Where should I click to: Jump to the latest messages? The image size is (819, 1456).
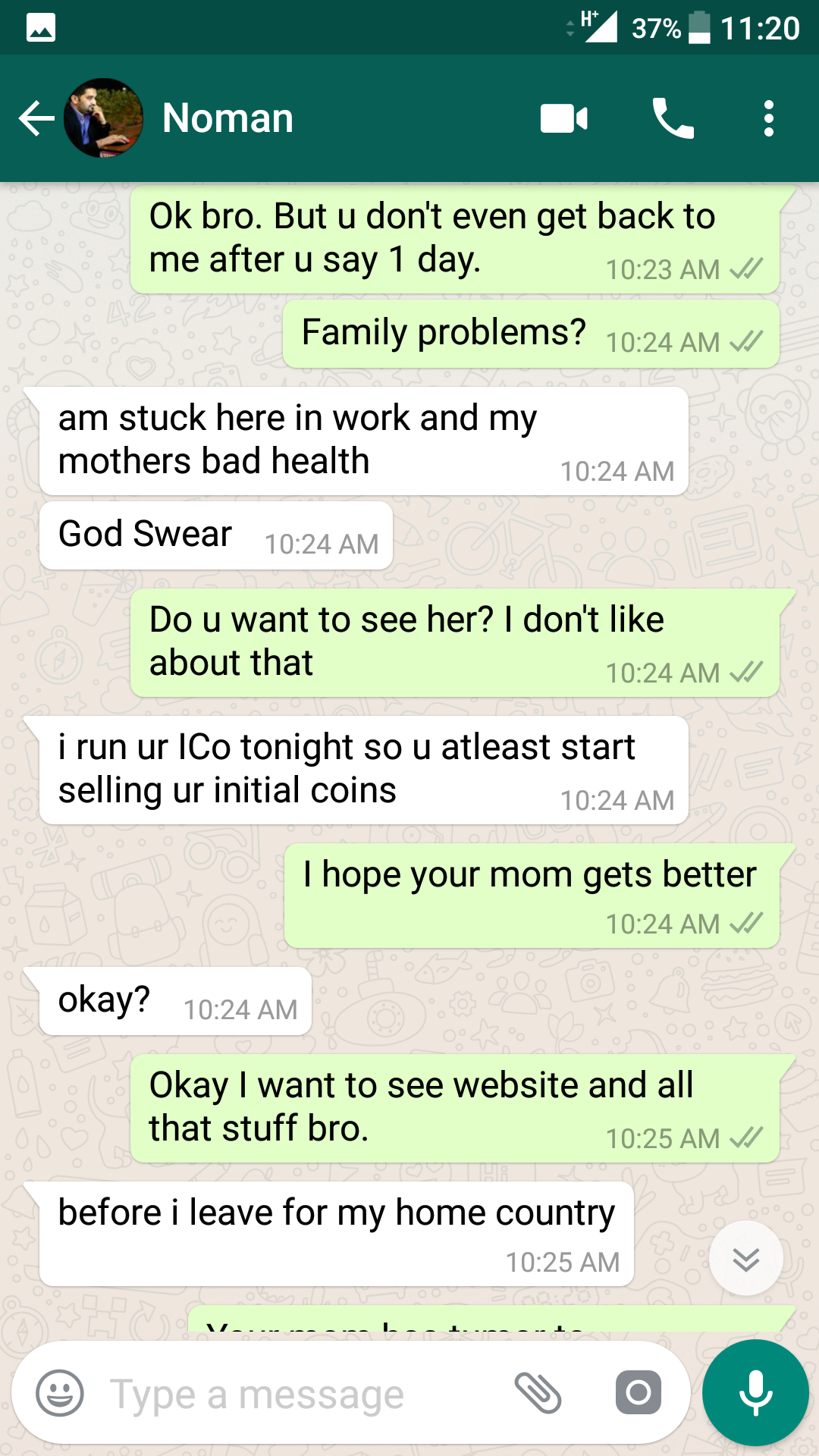click(x=745, y=1259)
